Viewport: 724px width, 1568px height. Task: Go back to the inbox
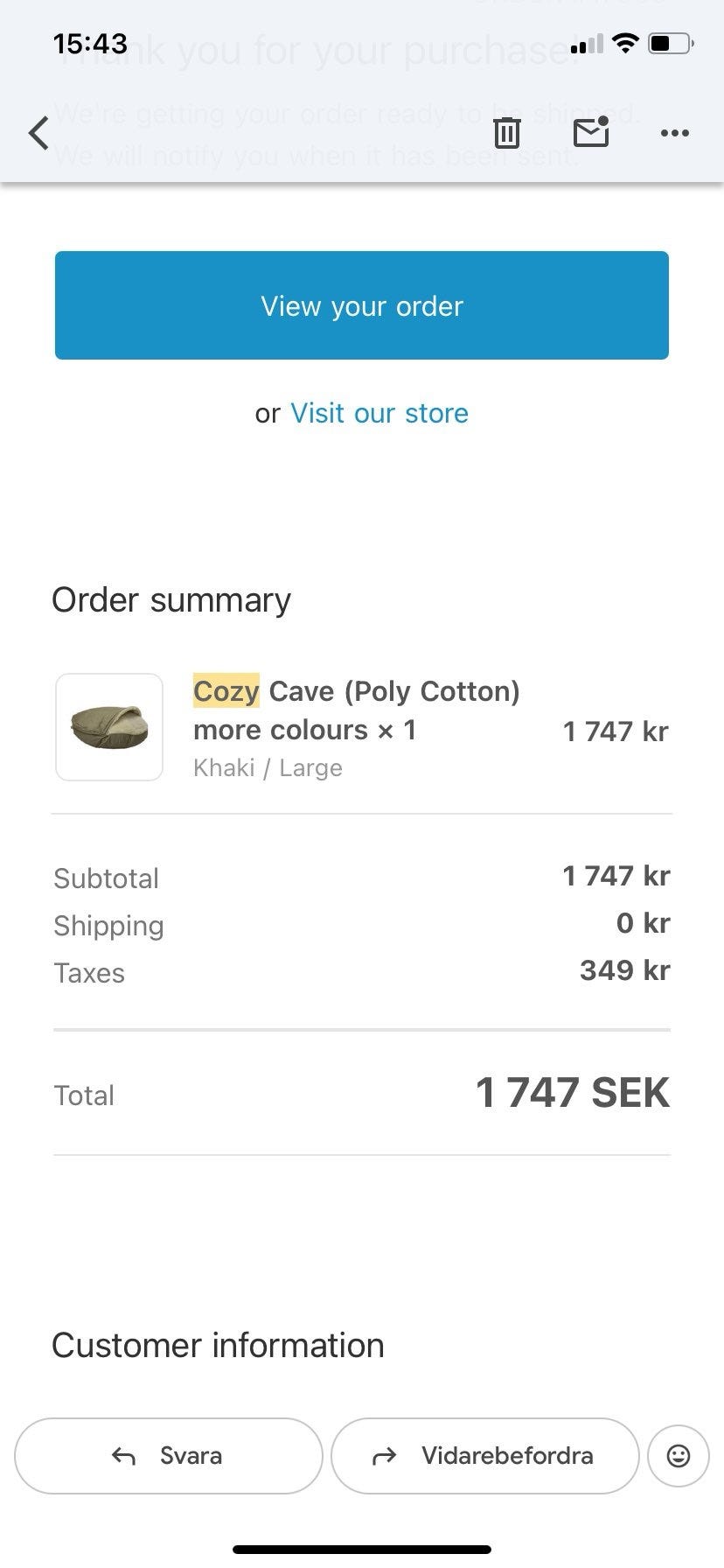pyautogui.click(x=38, y=133)
